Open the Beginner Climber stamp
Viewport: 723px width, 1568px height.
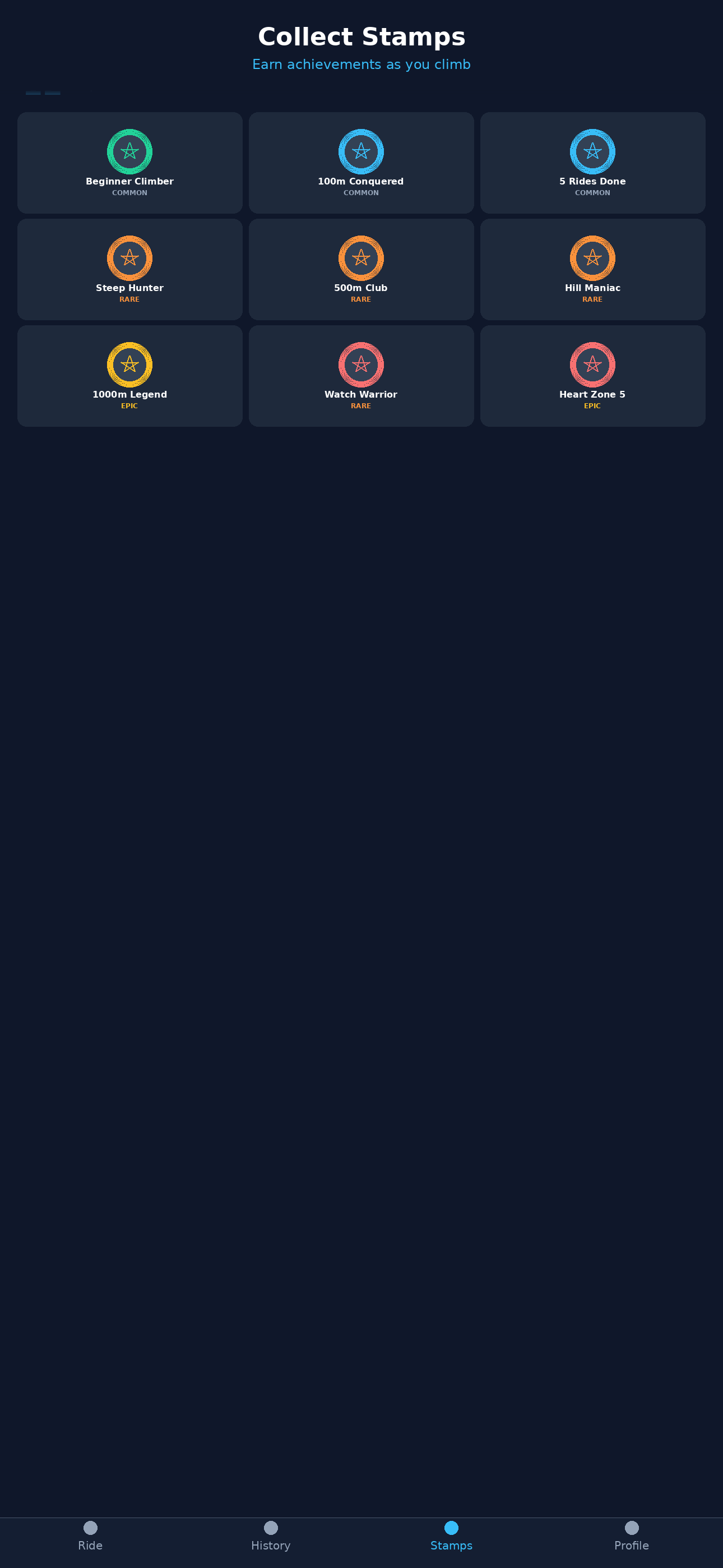tap(129, 163)
